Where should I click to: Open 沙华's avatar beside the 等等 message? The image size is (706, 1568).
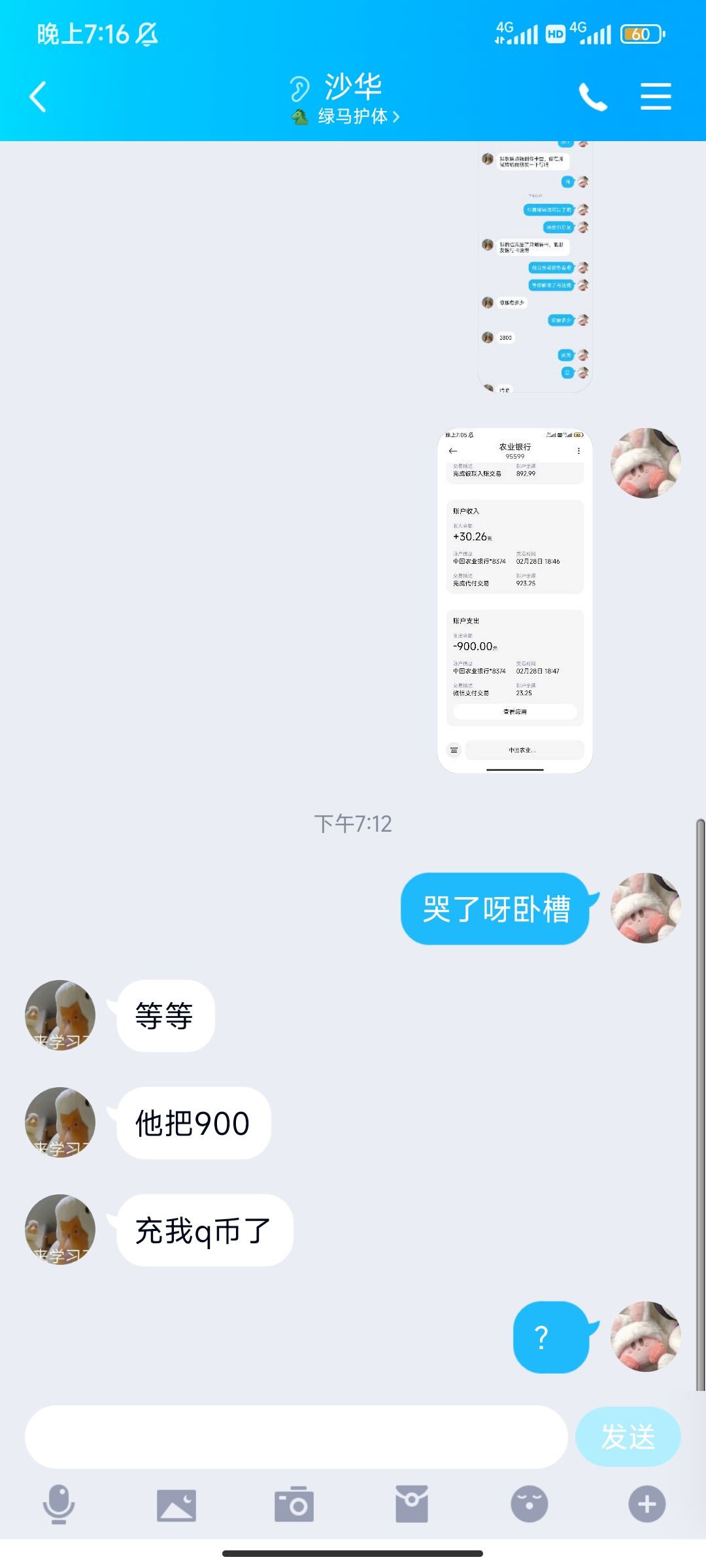pyautogui.click(x=60, y=1015)
